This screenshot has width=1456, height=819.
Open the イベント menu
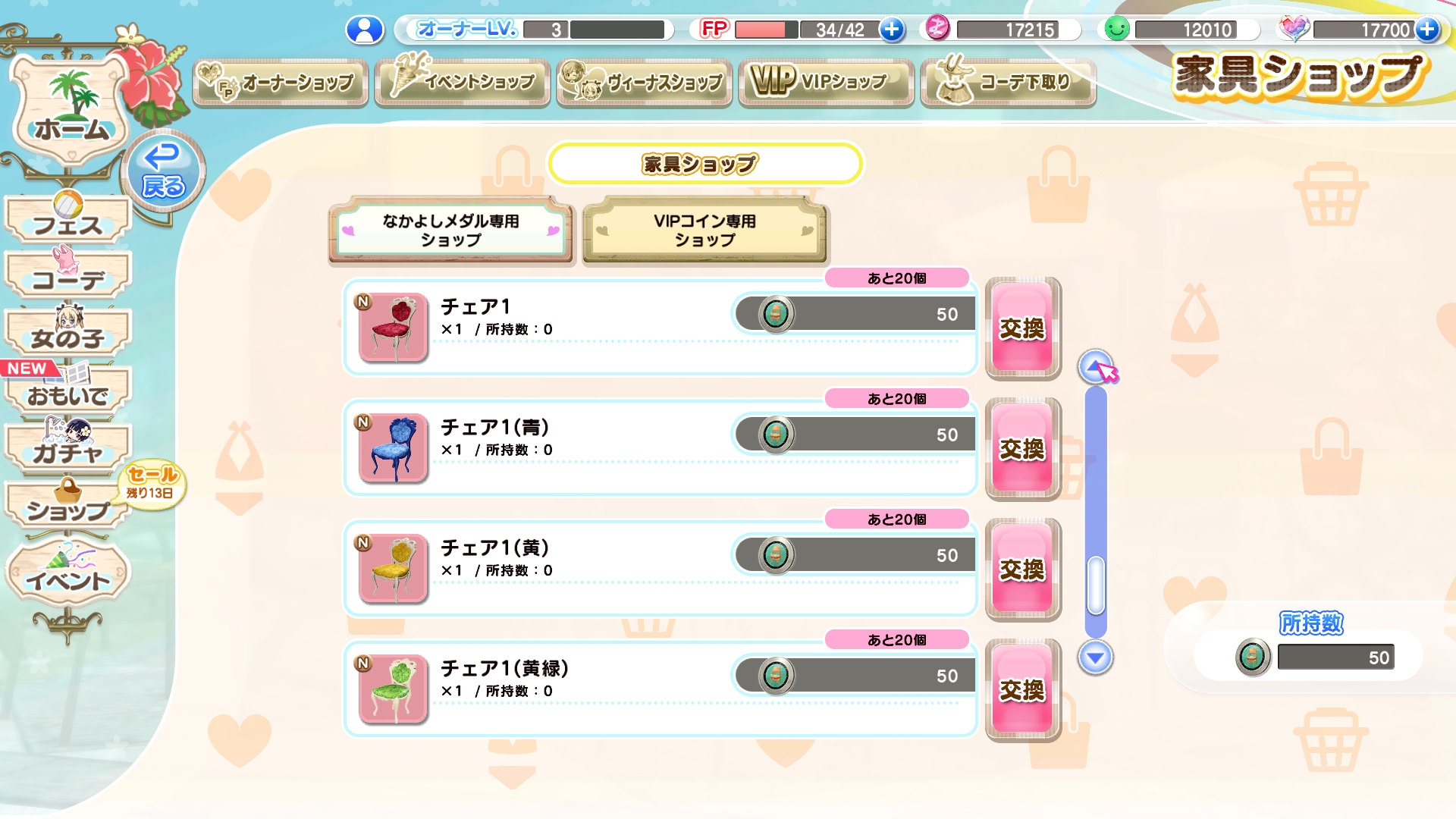coord(68,576)
